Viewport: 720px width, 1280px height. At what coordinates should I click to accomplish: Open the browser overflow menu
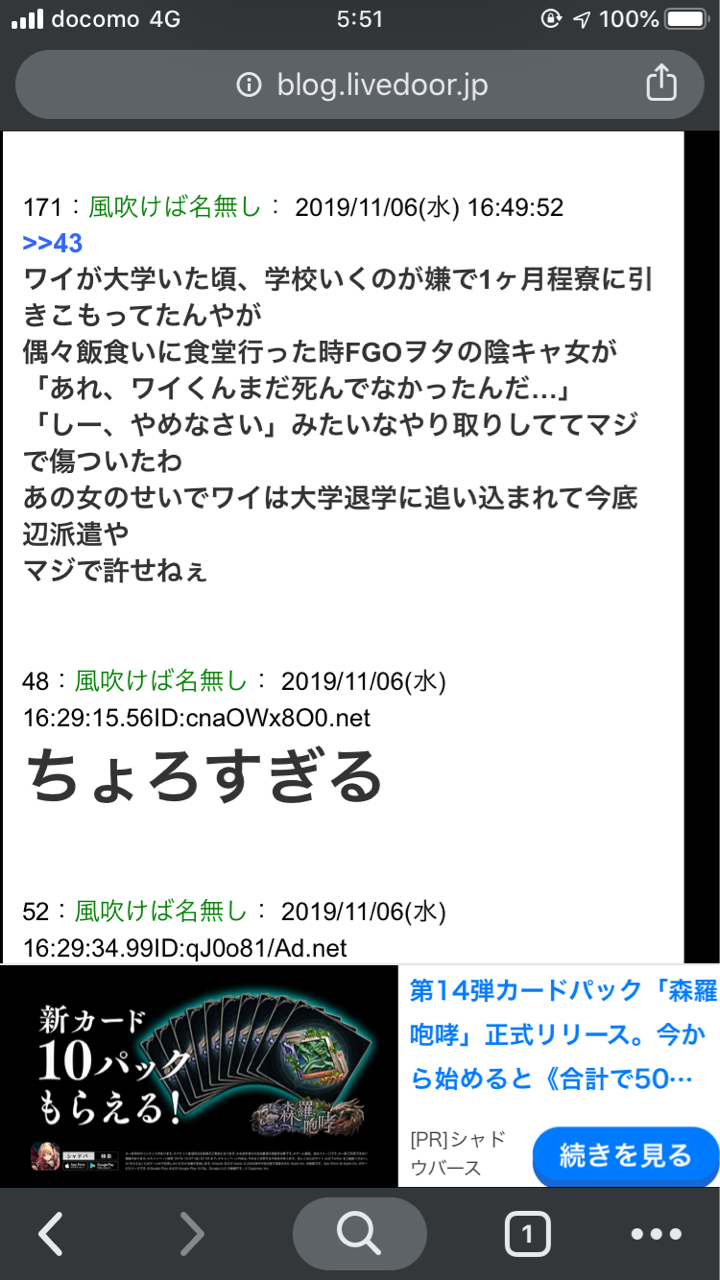(656, 1236)
